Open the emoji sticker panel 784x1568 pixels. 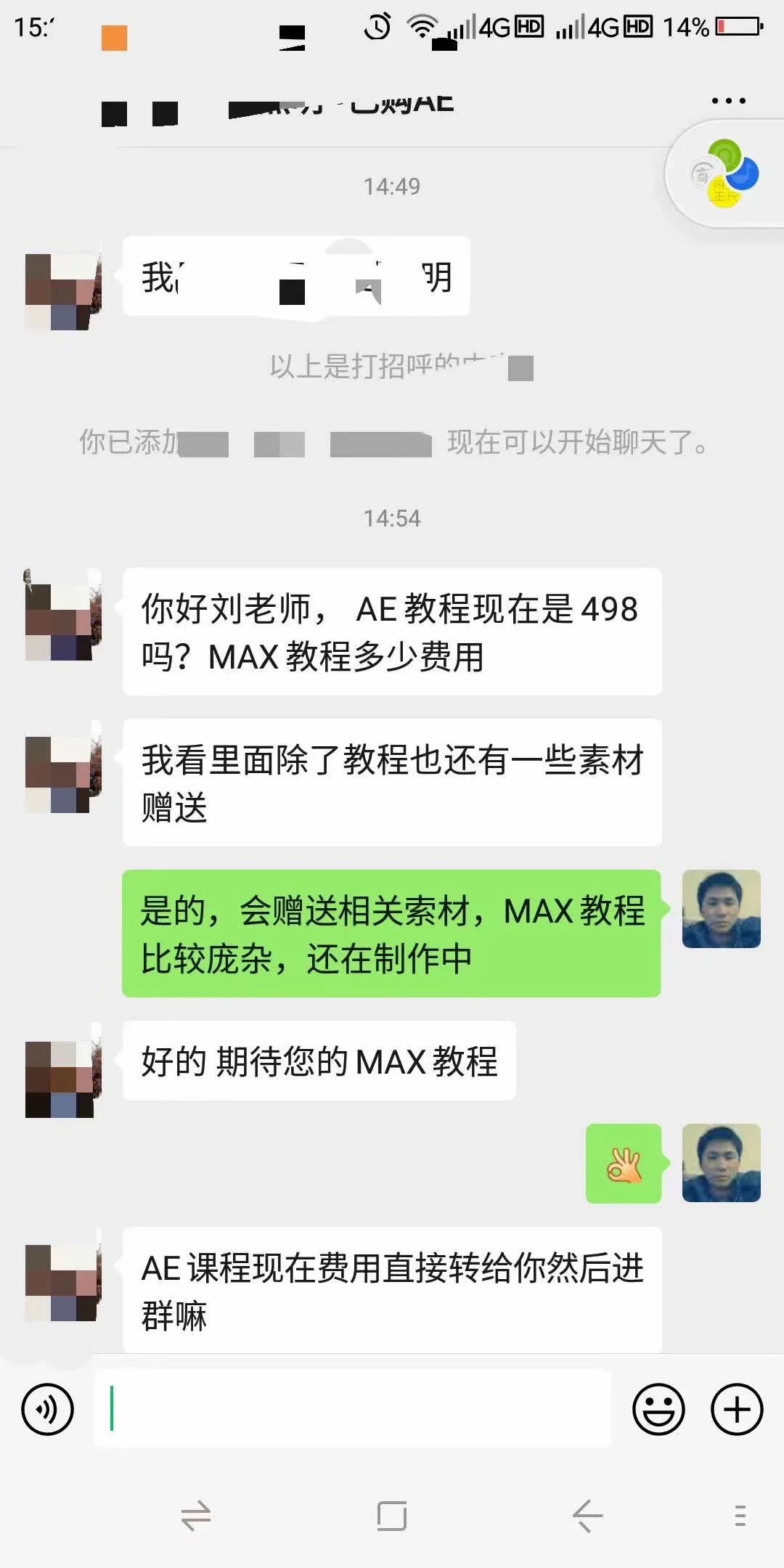click(658, 1409)
